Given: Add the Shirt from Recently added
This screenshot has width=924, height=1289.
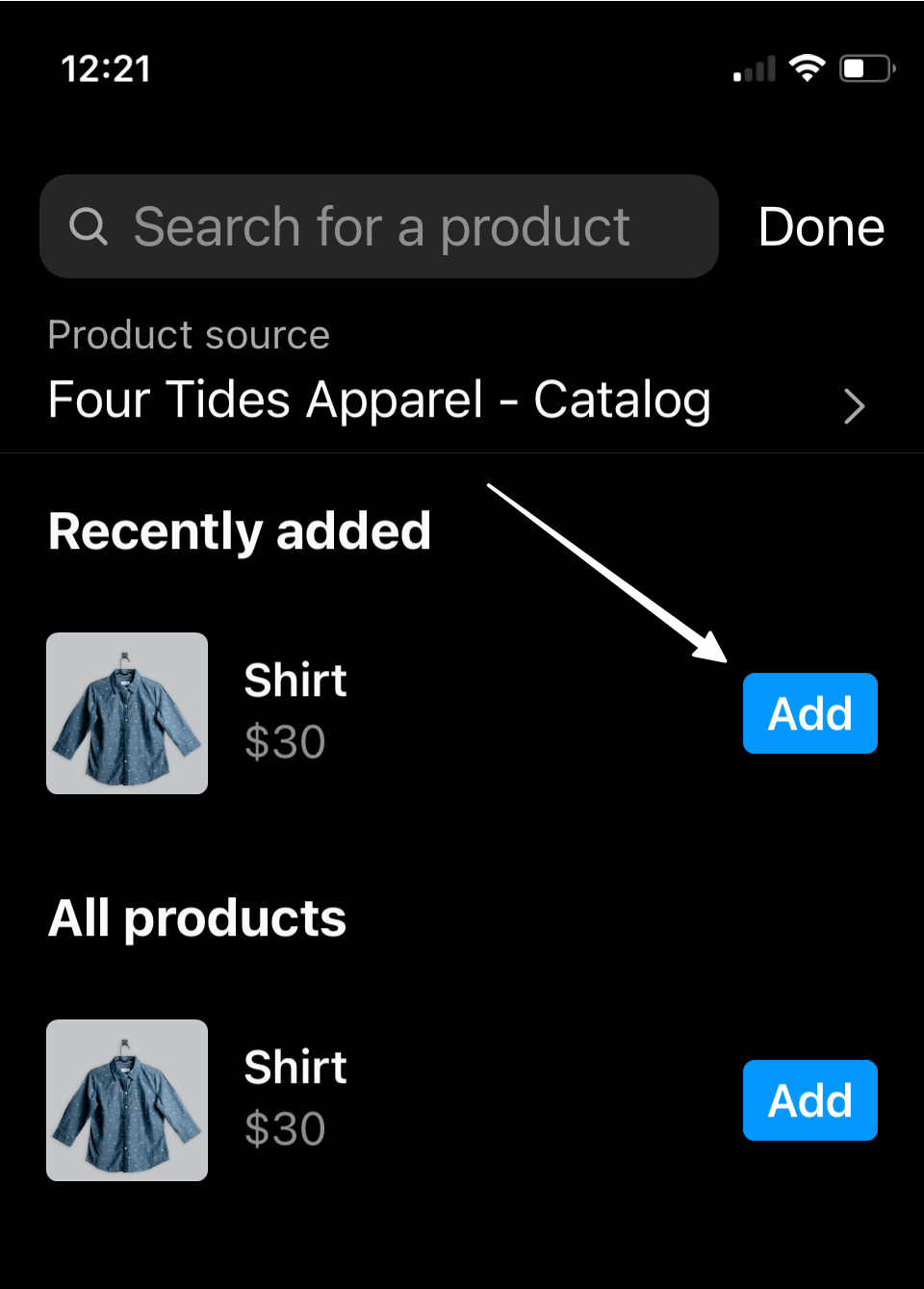Looking at the screenshot, I should pos(809,713).
